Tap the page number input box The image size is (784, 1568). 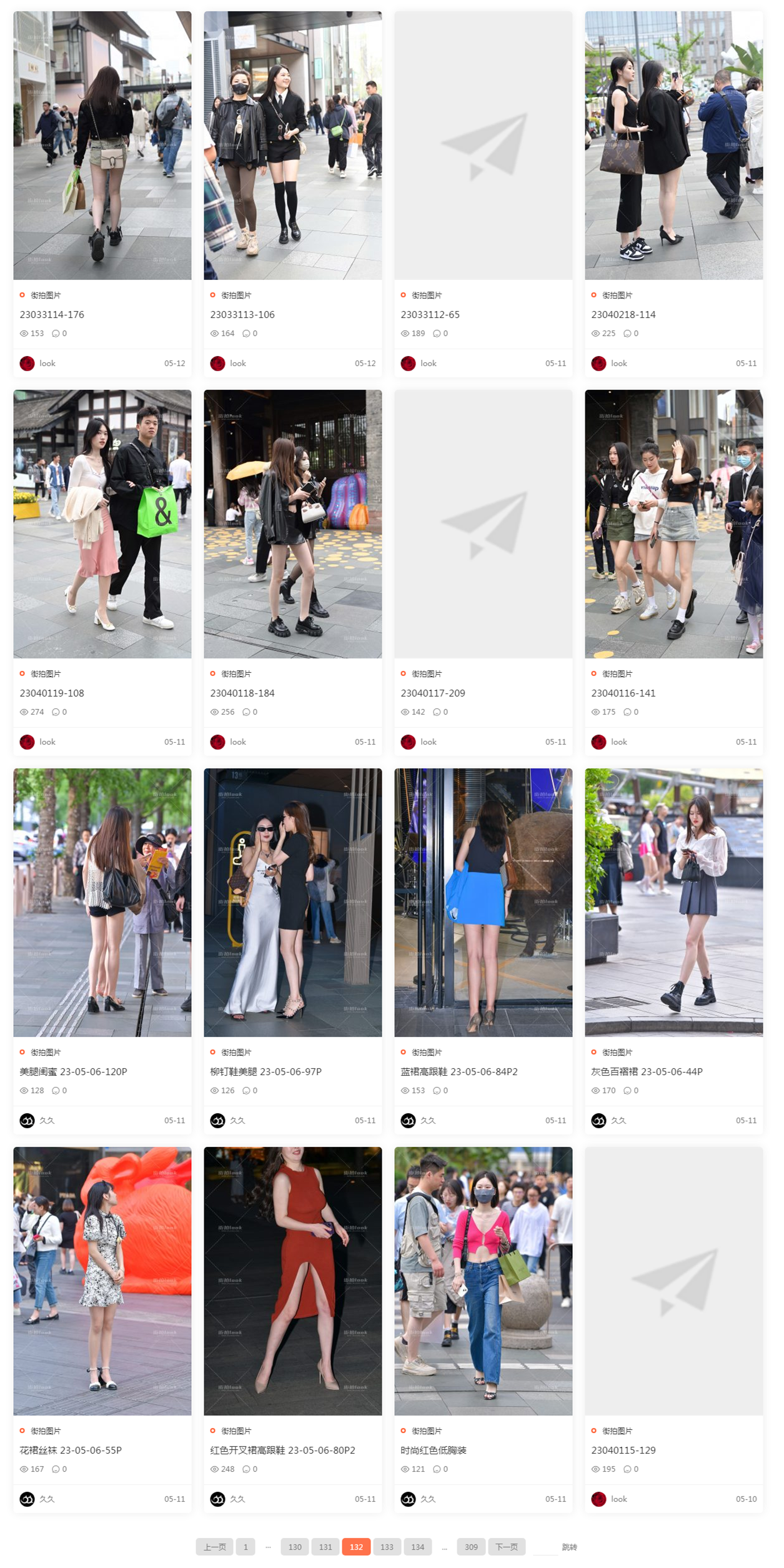coord(545,1547)
